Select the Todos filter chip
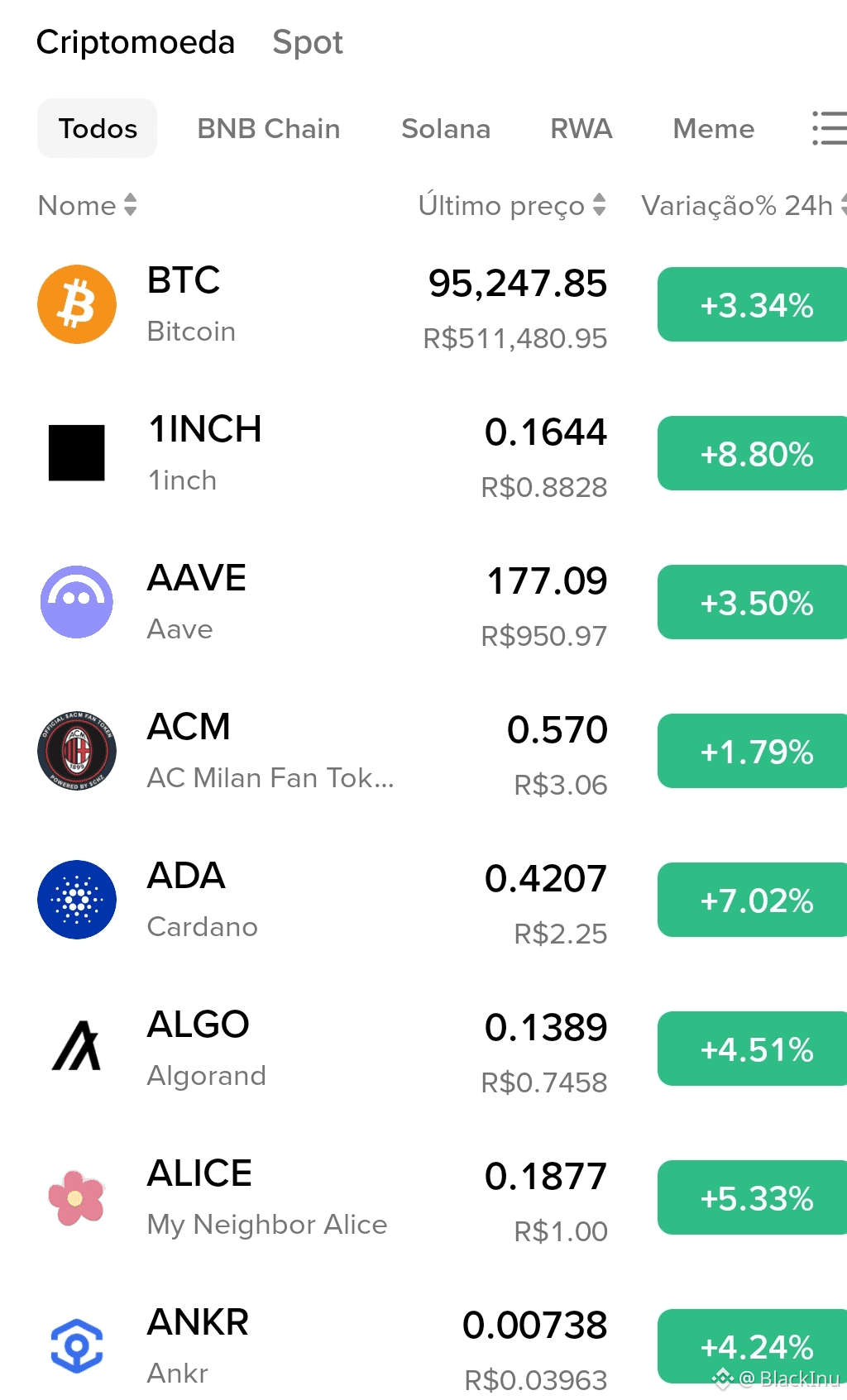 pyautogui.click(x=98, y=128)
